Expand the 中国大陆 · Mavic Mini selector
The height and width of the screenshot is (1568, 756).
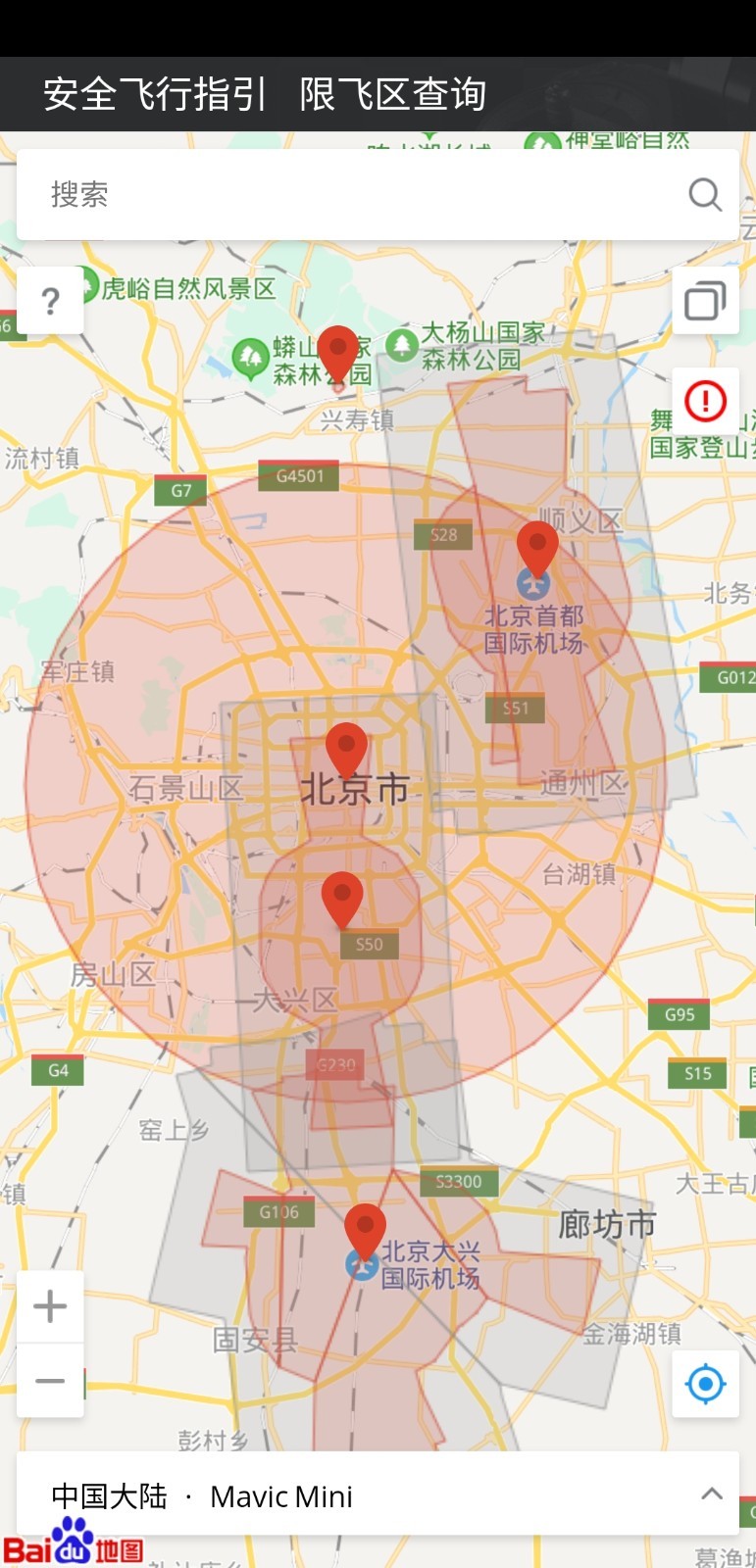click(378, 1494)
